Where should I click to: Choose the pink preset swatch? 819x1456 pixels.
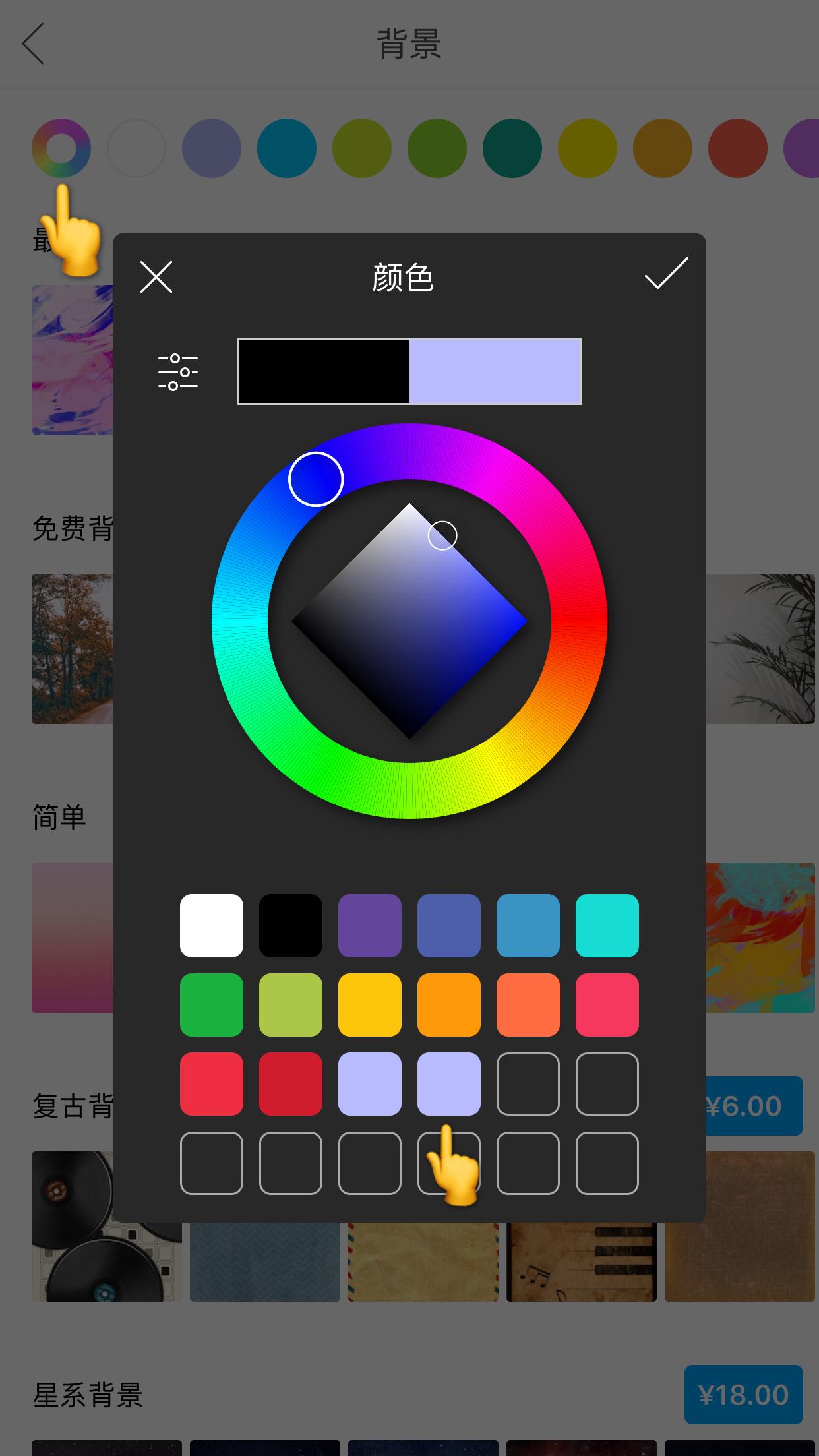point(607,1005)
